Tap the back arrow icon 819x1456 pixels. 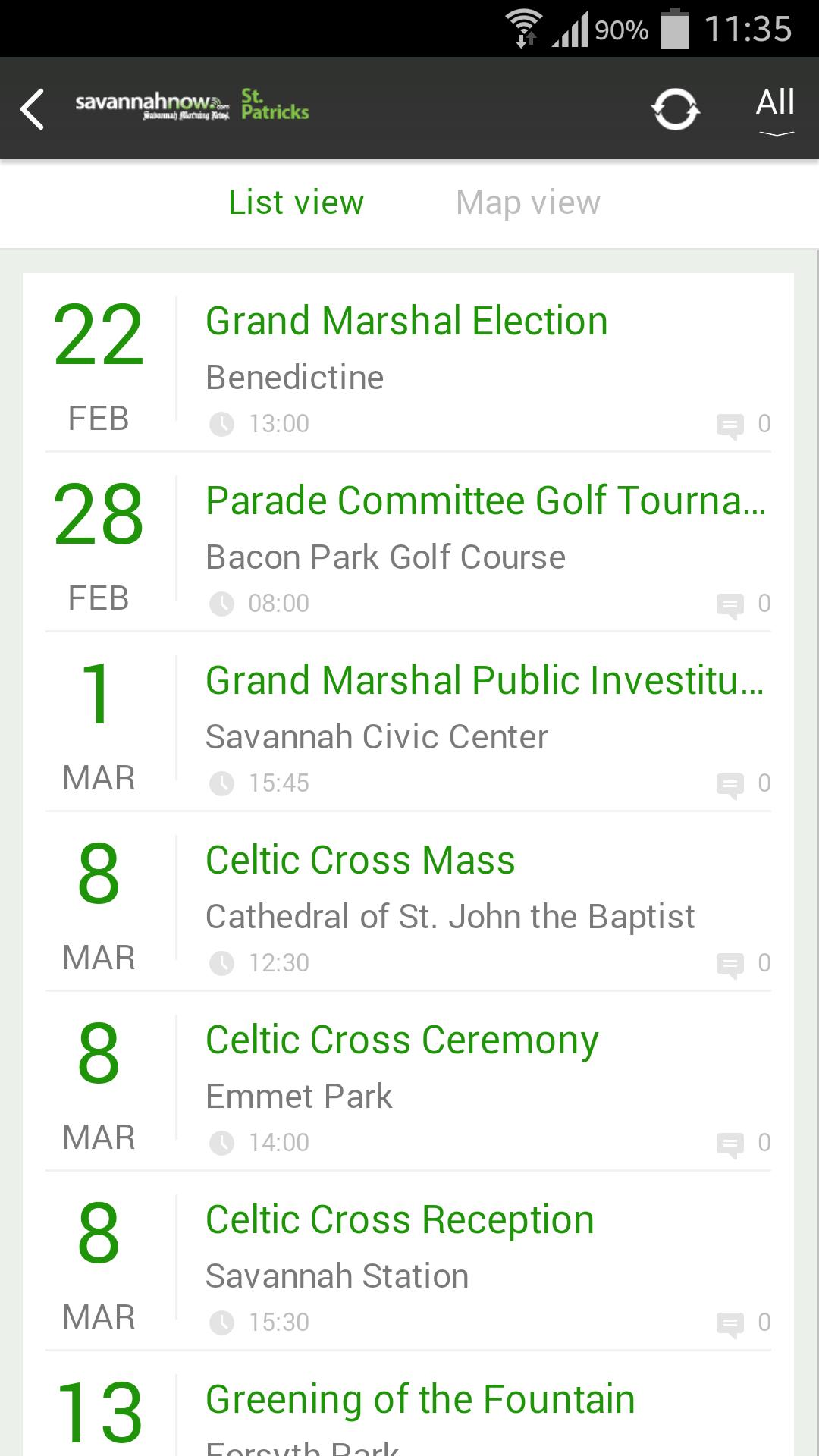pyautogui.click(x=33, y=109)
